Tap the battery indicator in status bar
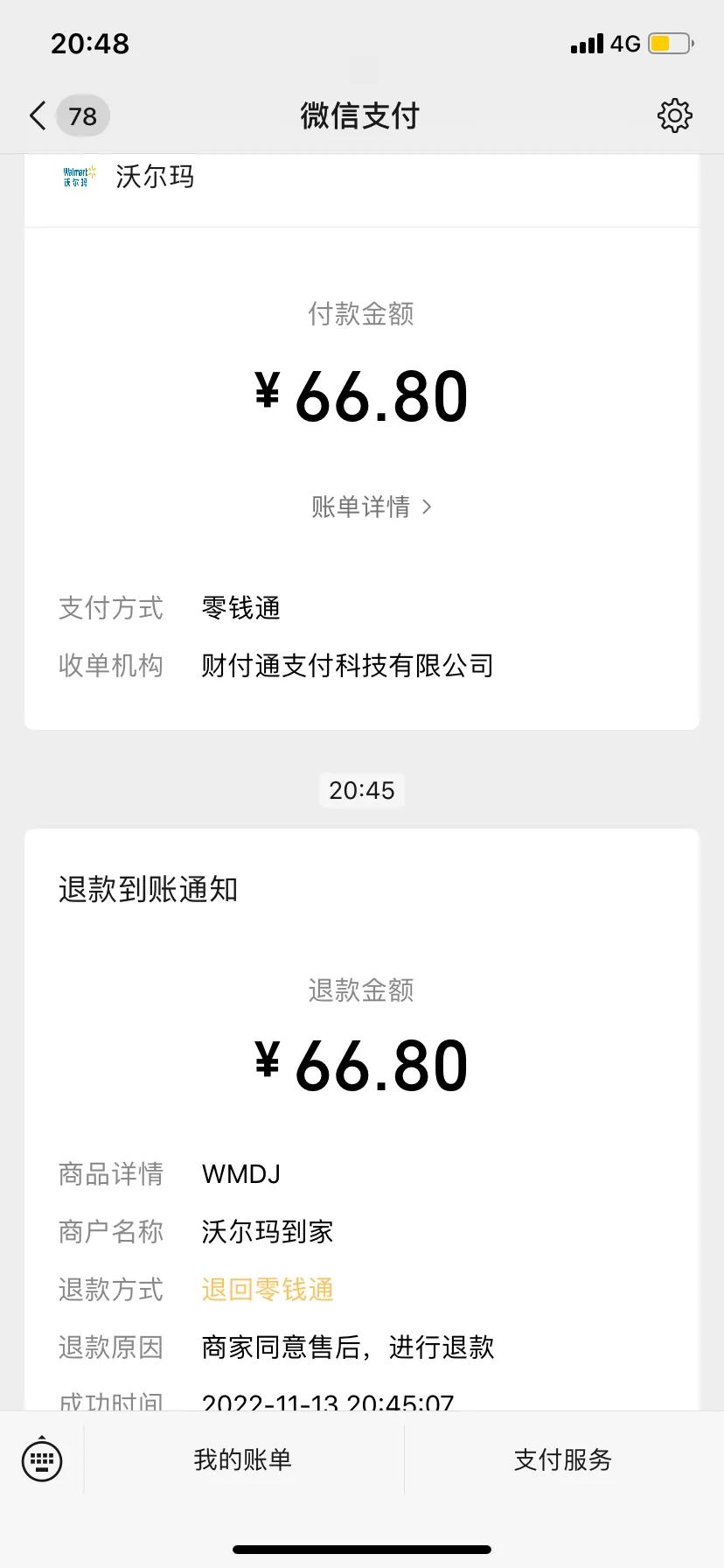The image size is (724, 1568). click(667, 42)
